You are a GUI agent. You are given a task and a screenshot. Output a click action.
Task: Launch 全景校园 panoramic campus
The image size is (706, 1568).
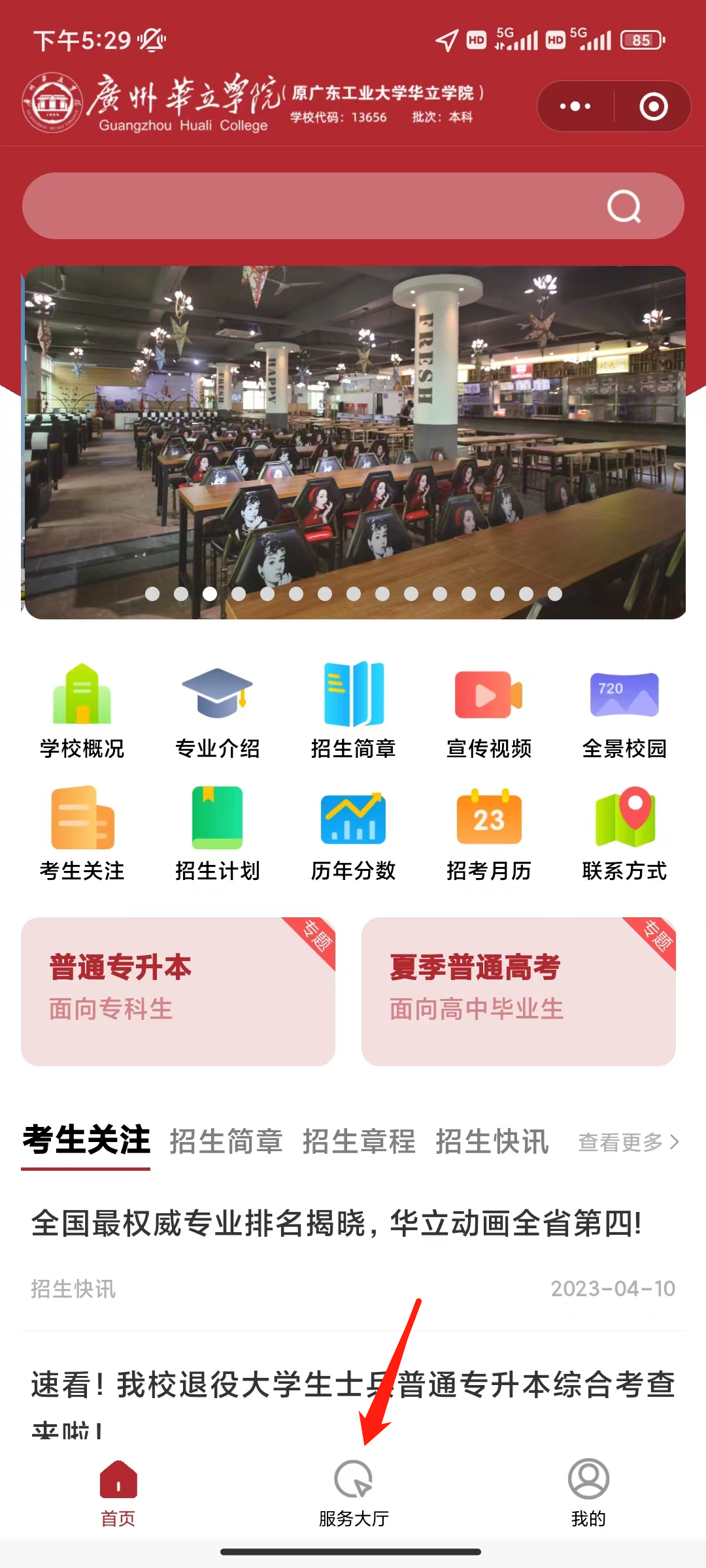[624, 710]
